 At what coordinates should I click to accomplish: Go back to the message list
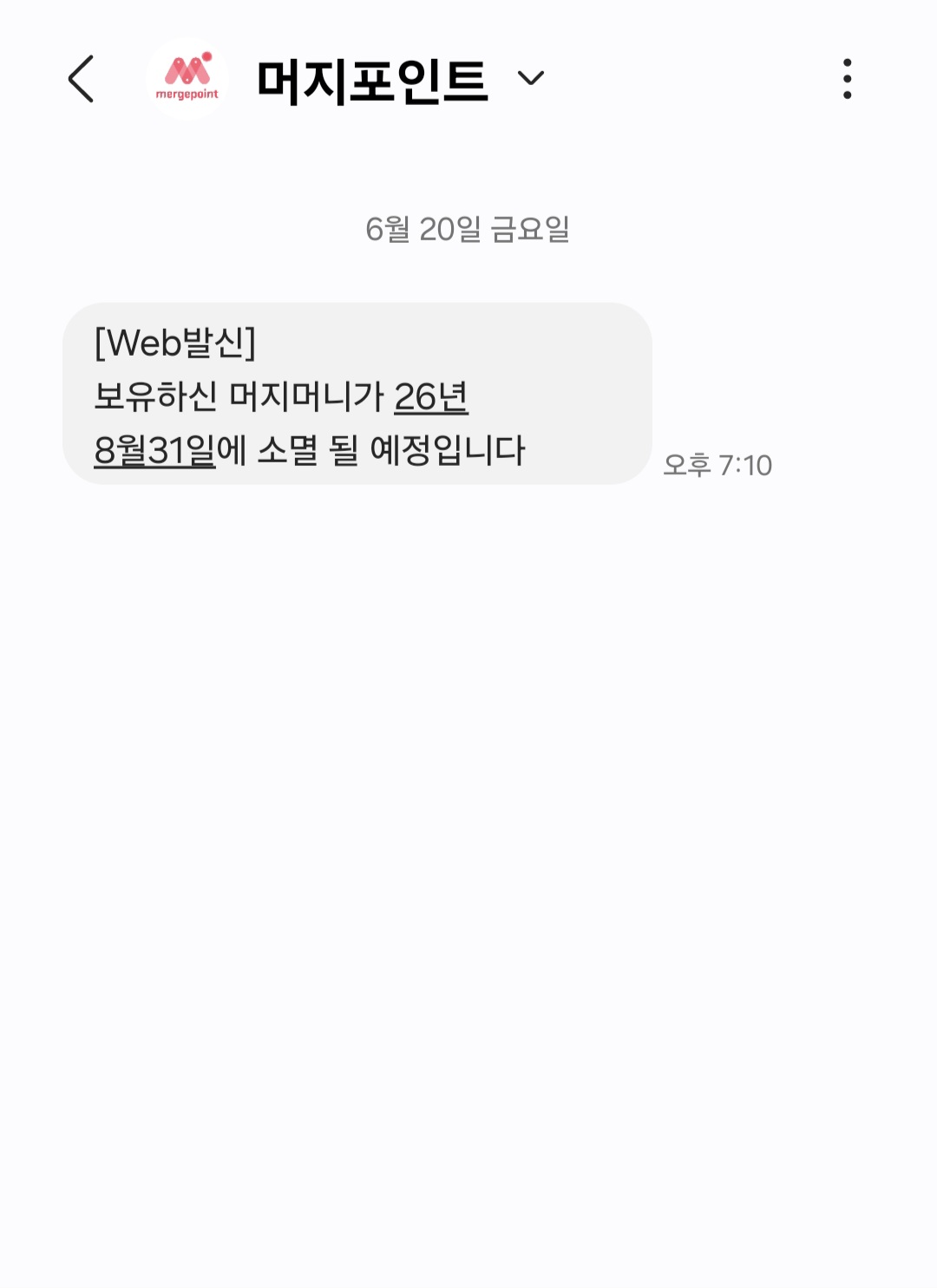(x=81, y=79)
